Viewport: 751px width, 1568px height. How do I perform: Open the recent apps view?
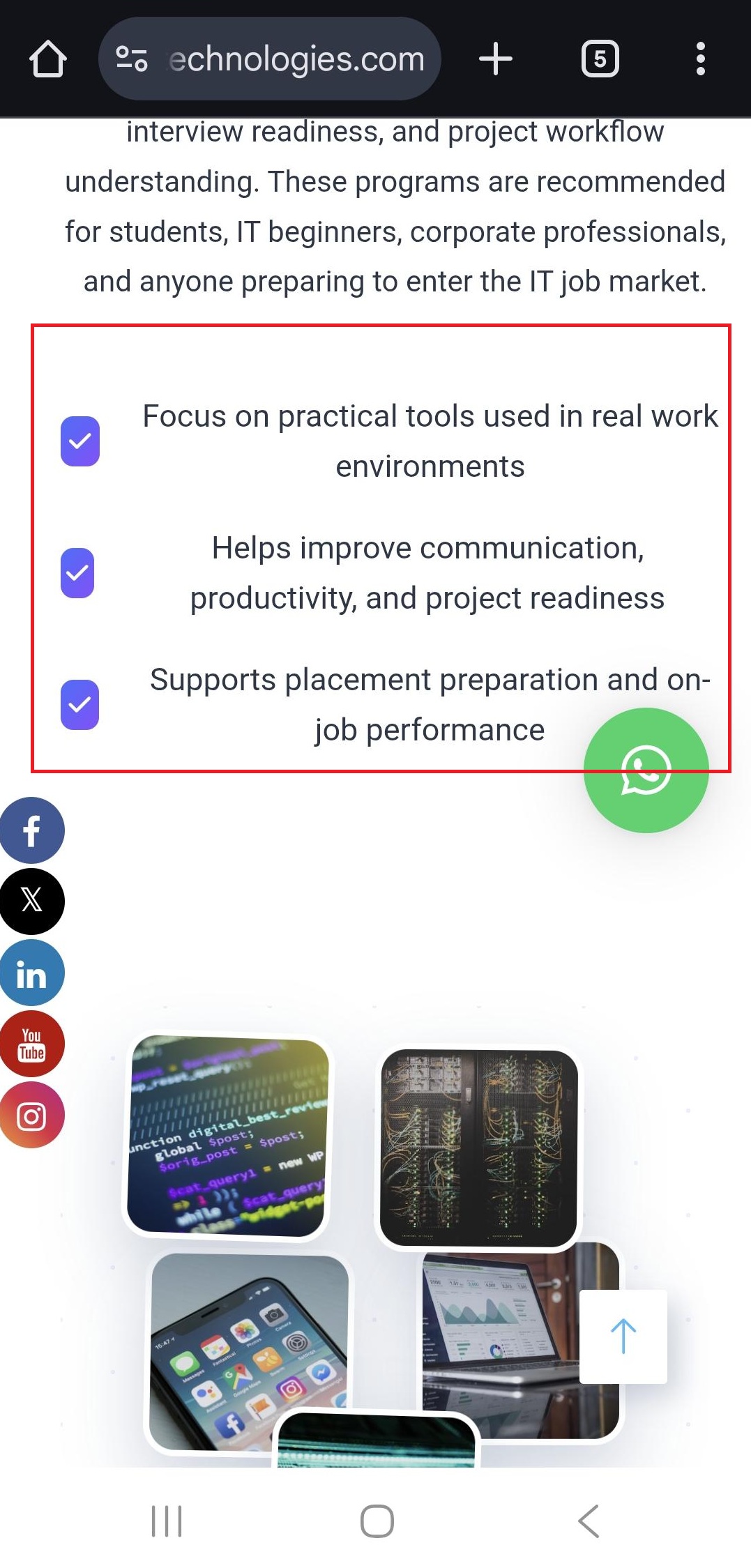pyautogui.click(x=167, y=1521)
